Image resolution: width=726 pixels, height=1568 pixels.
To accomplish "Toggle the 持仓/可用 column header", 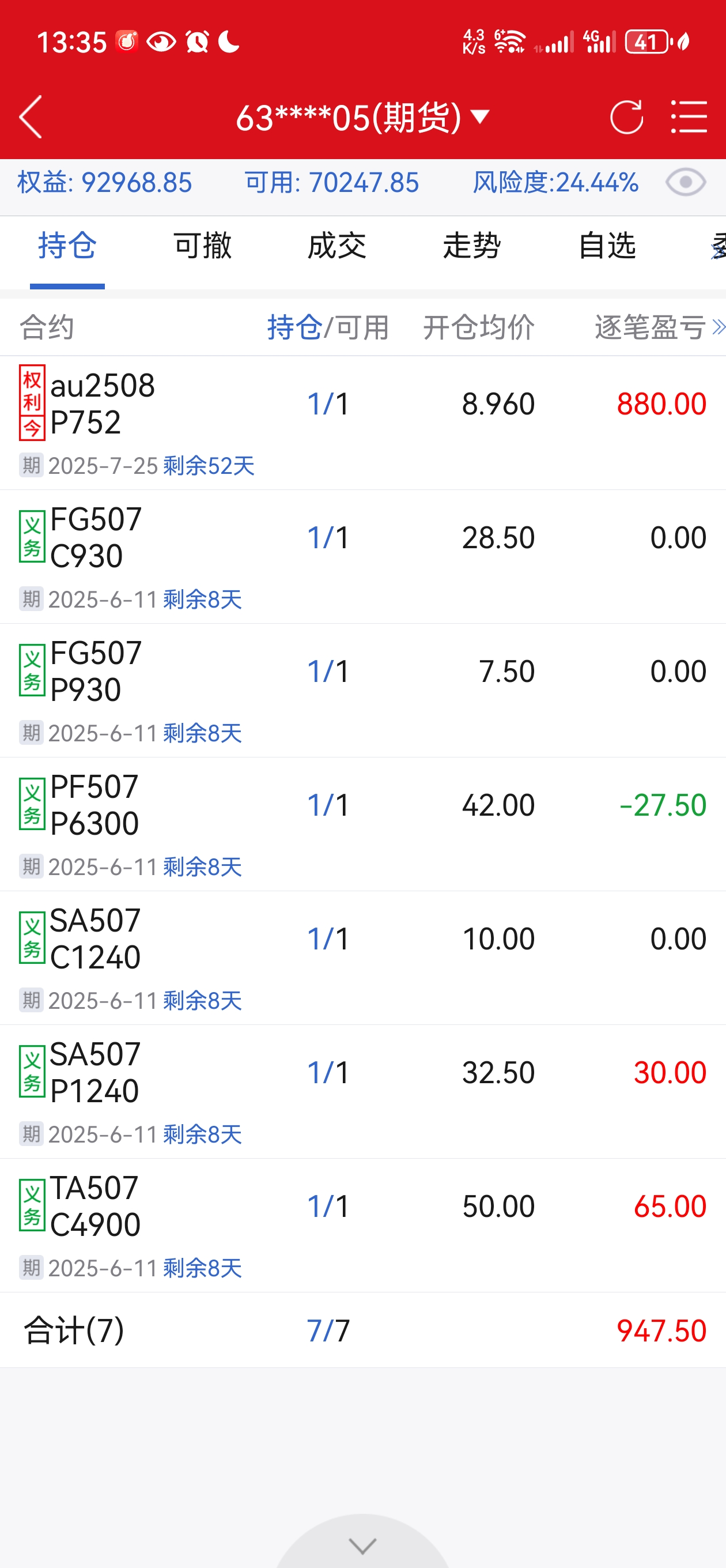I will [328, 327].
